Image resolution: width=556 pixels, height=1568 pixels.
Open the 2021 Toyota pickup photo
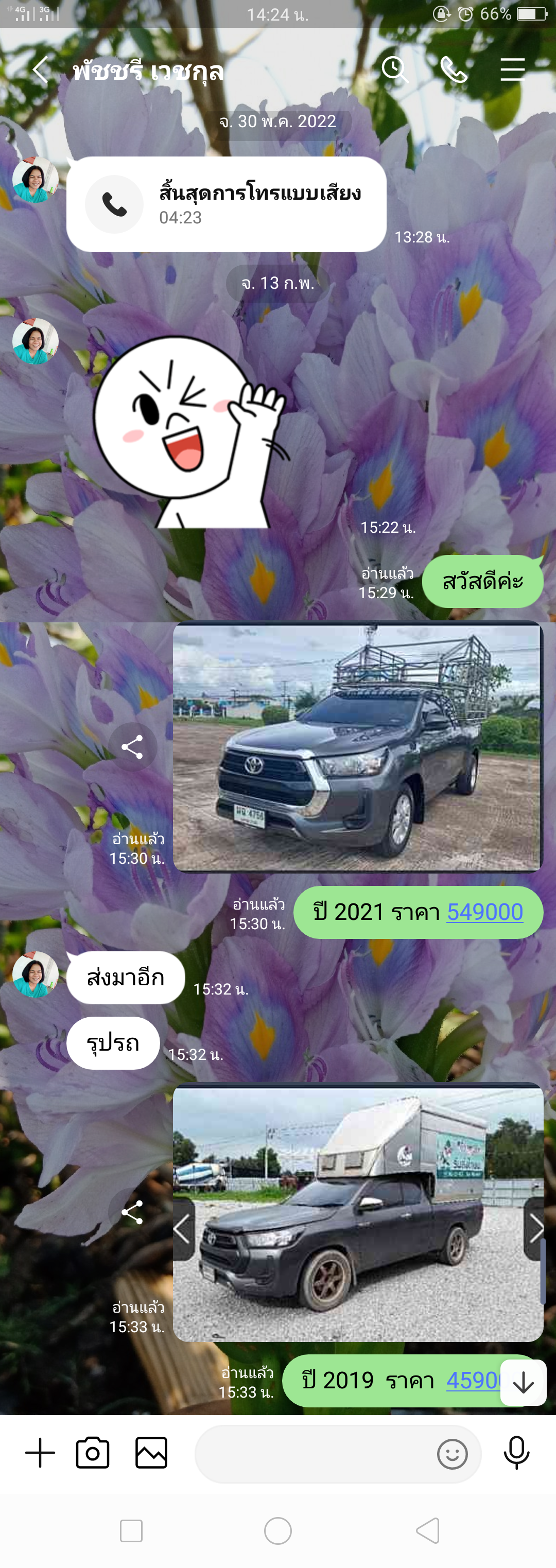[357, 747]
